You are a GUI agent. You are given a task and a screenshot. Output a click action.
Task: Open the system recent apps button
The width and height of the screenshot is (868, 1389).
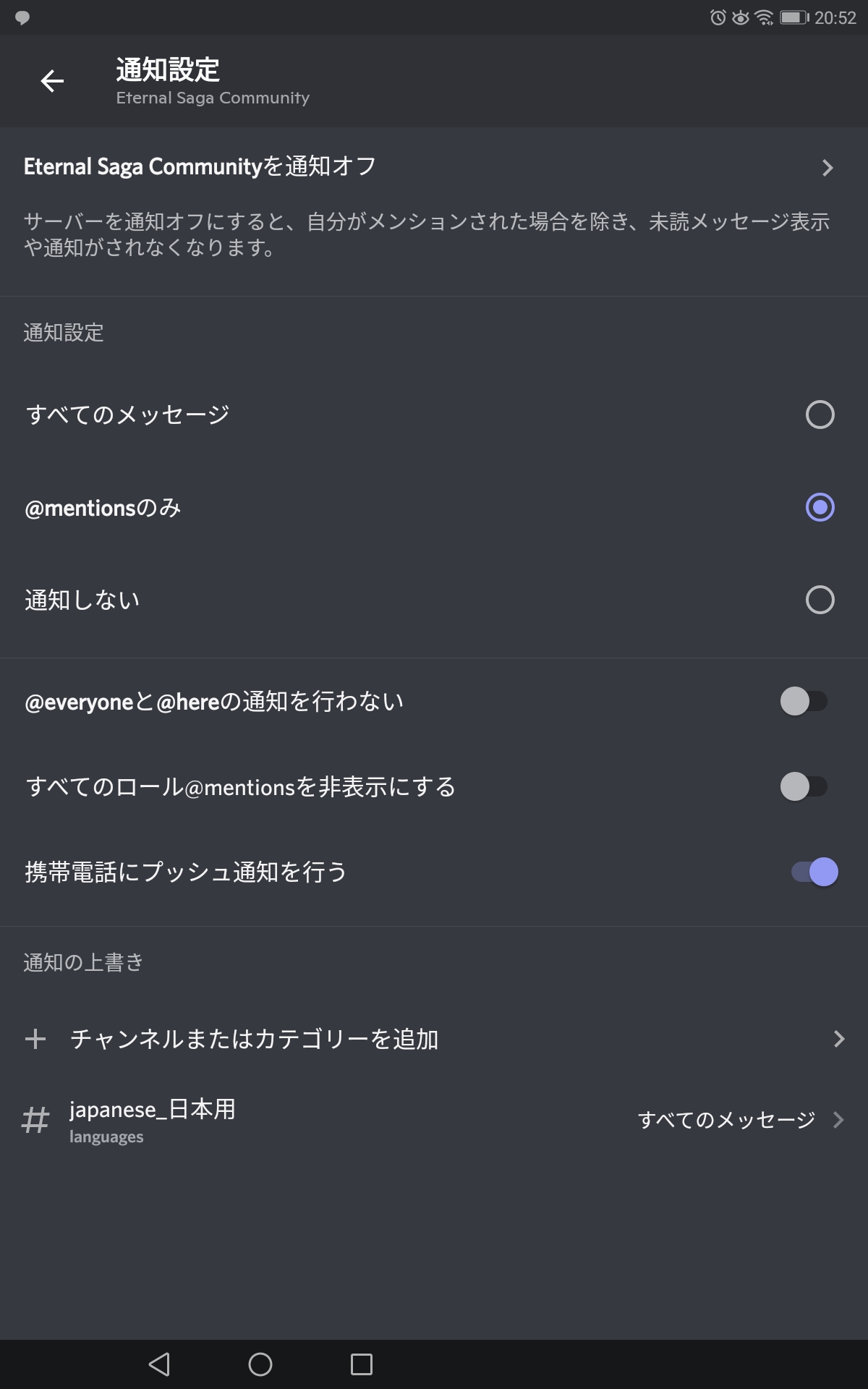point(362,1364)
